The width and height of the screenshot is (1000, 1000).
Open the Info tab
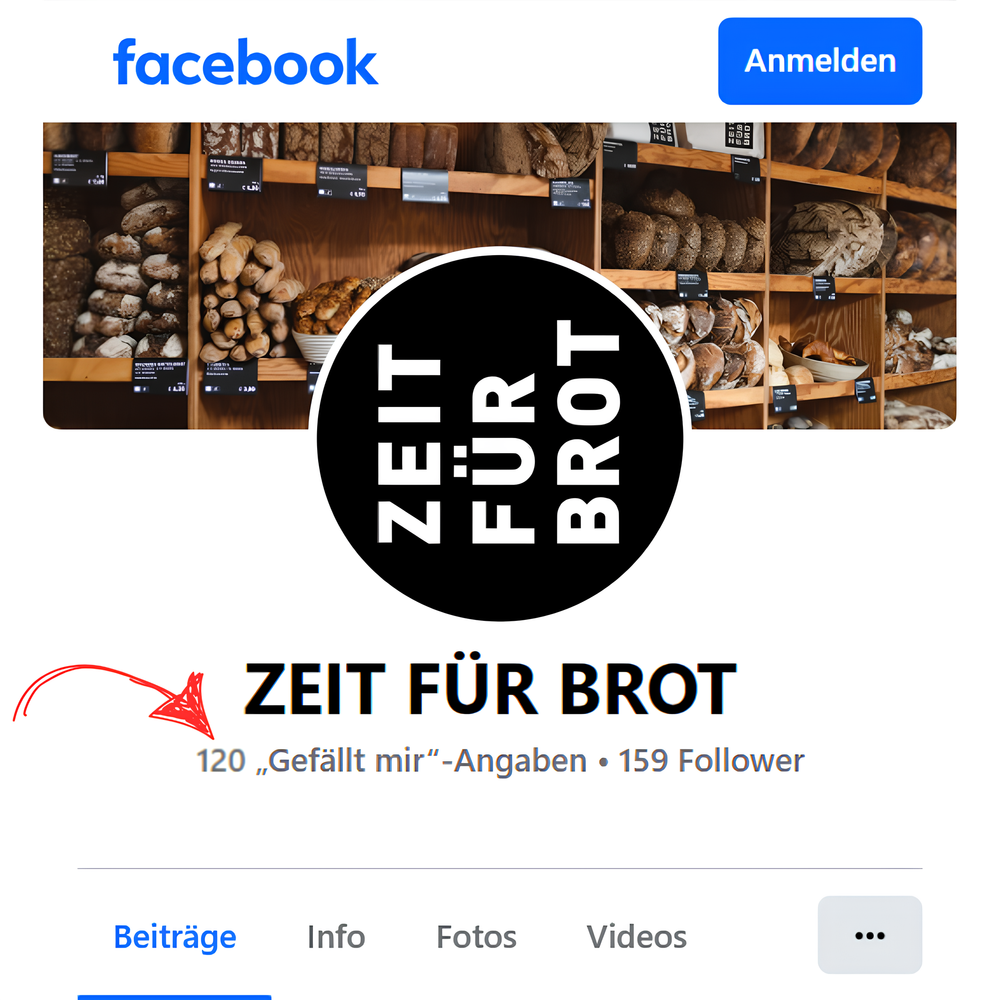click(x=335, y=937)
